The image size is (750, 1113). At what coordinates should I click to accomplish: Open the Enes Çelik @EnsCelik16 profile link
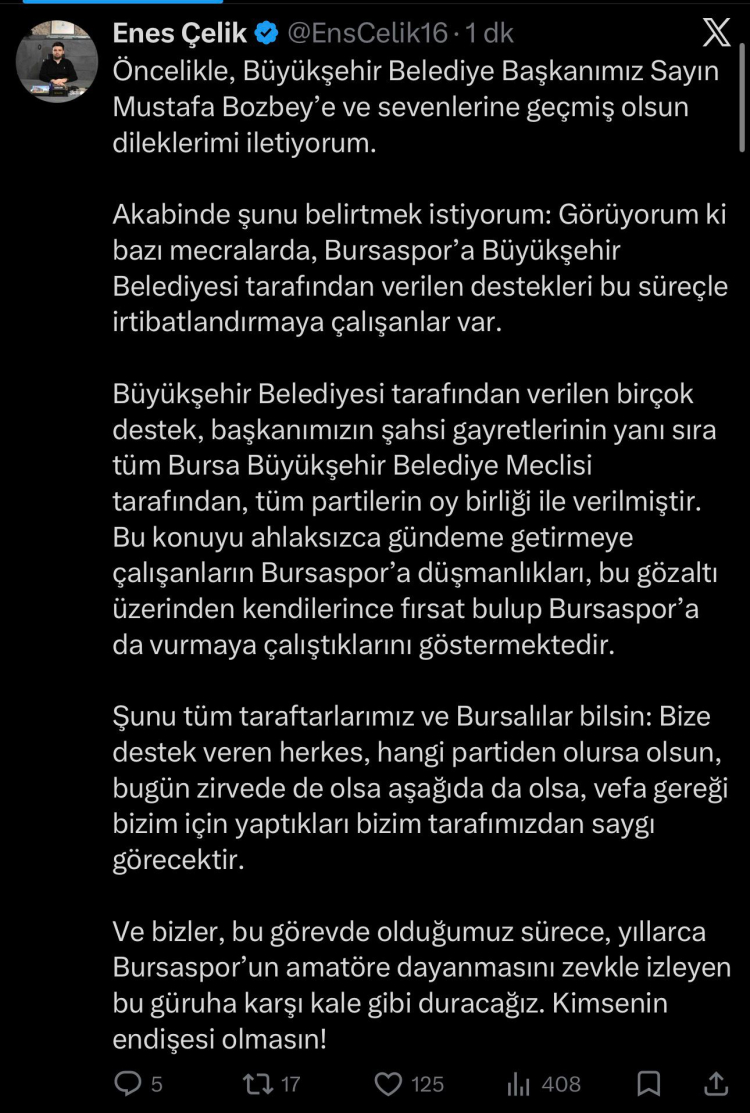180,33
